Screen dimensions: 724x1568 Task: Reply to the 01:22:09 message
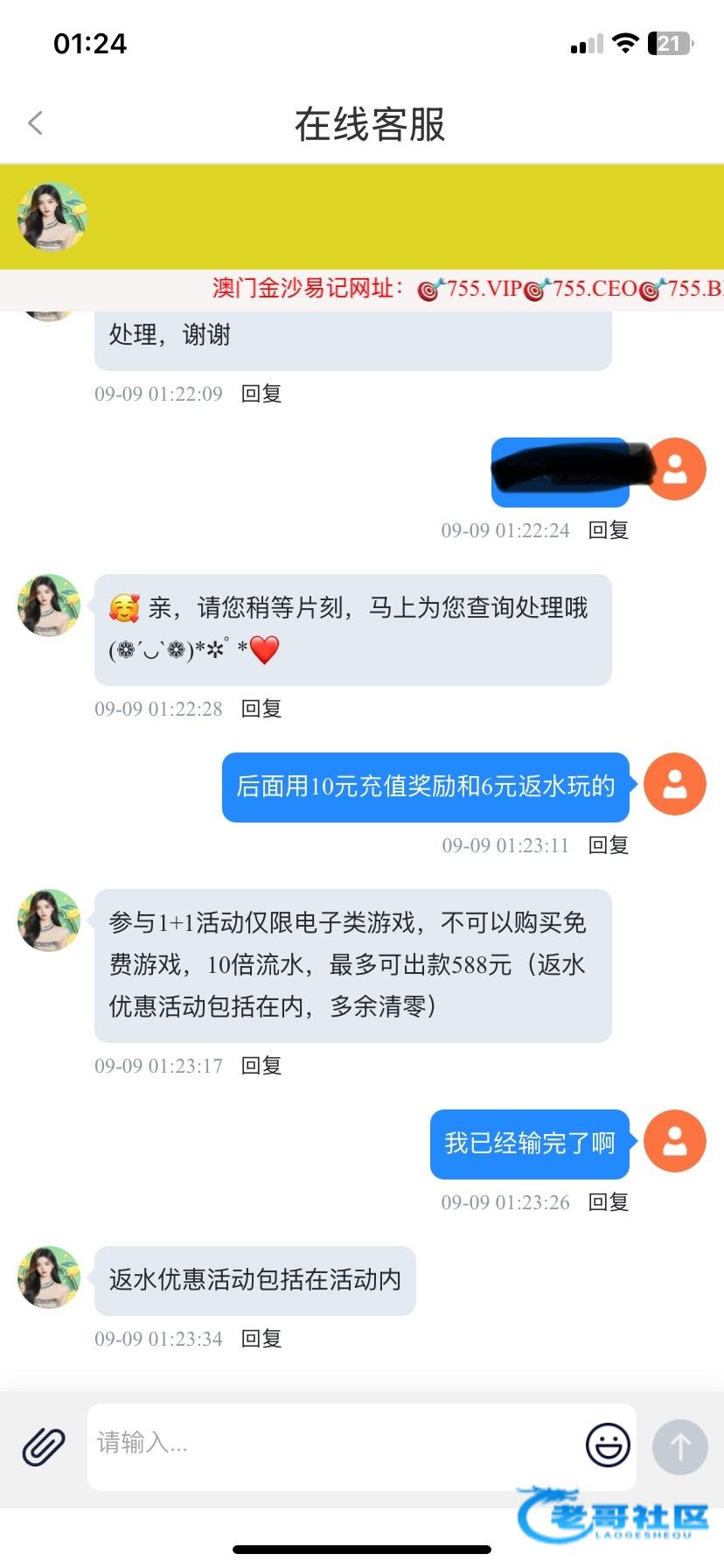(261, 394)
